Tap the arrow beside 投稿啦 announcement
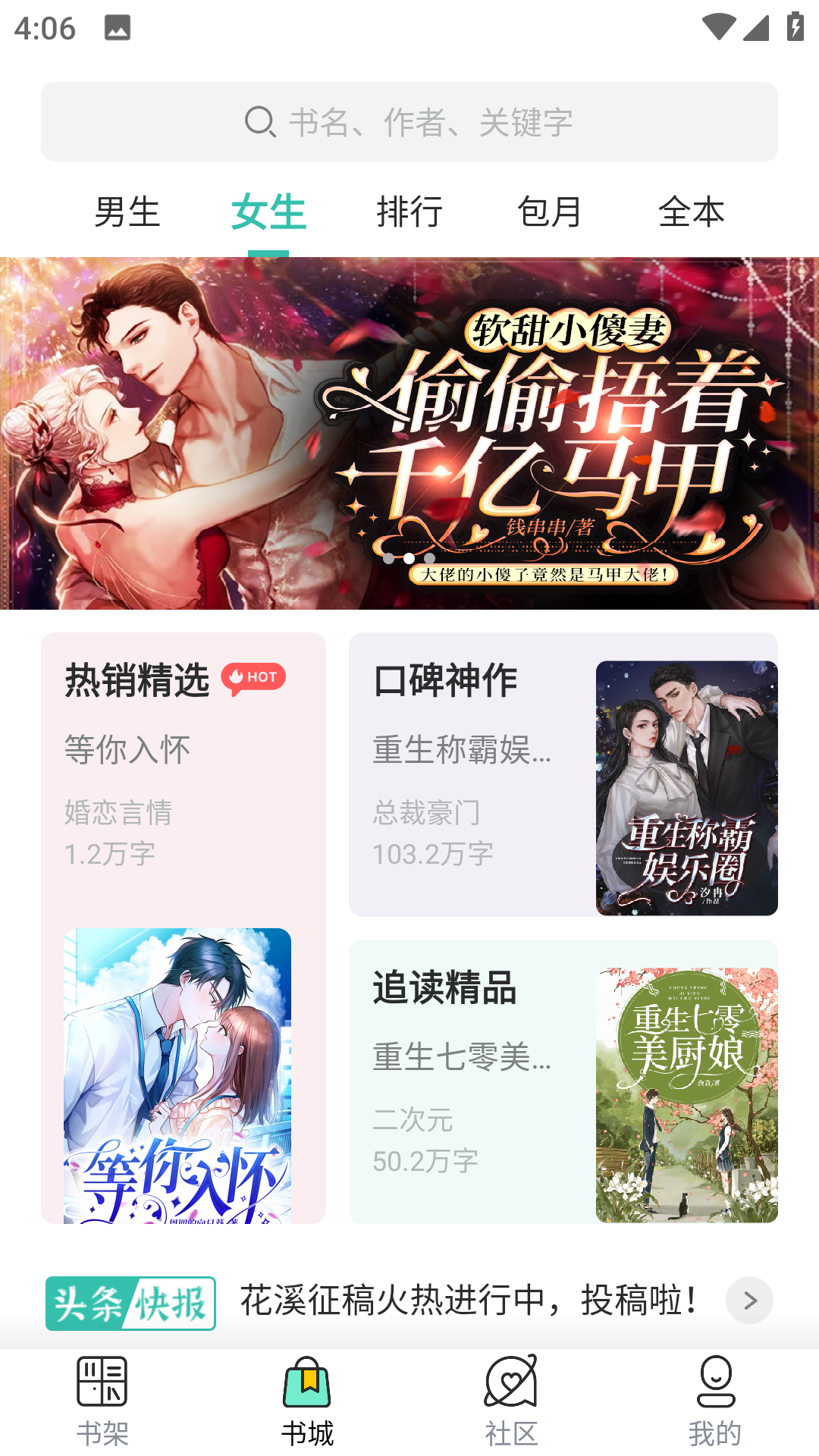The width and height of the screenshot is (819, 1456). click(750, 1300)
